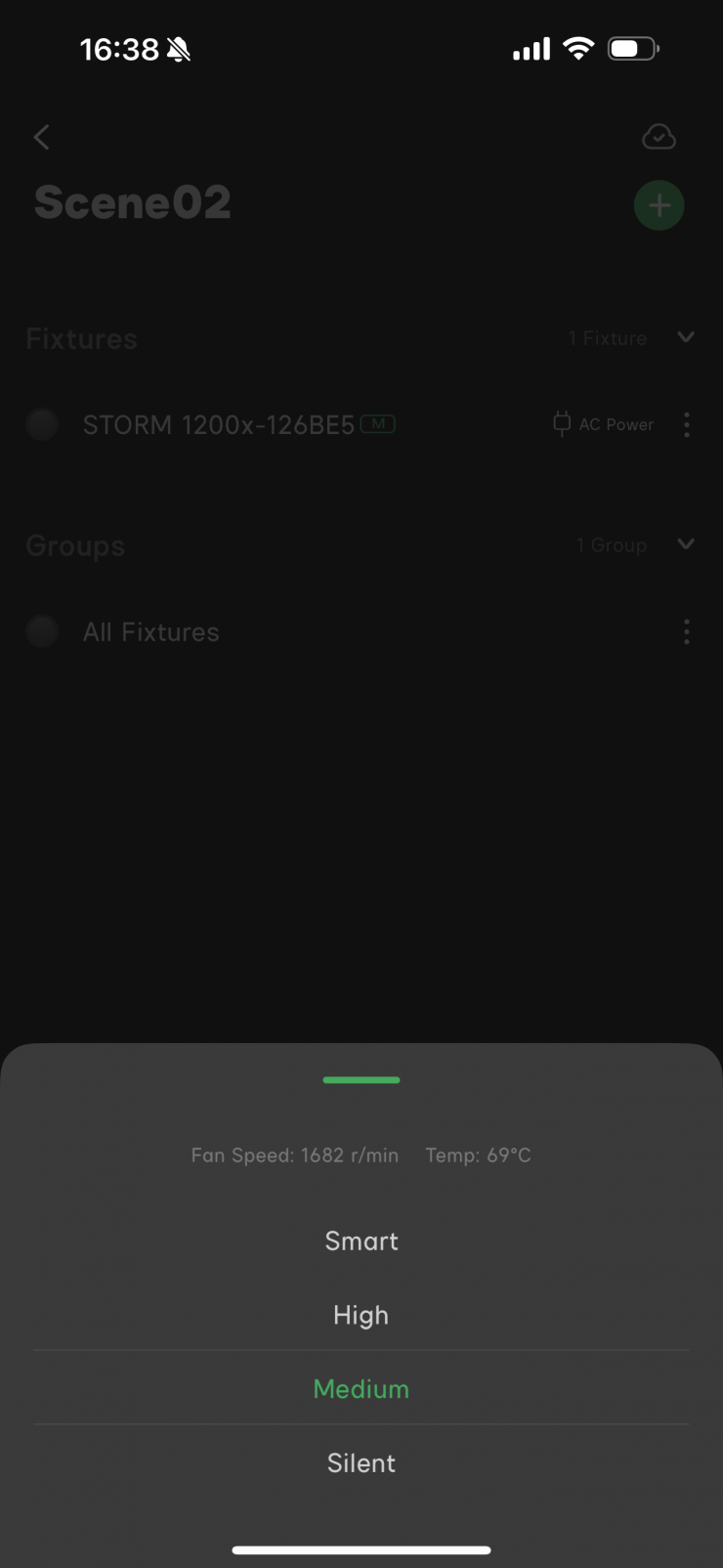
Task: Tap the green sheet drag handle
Action: pyautogui.click(x=361, y=1080)
